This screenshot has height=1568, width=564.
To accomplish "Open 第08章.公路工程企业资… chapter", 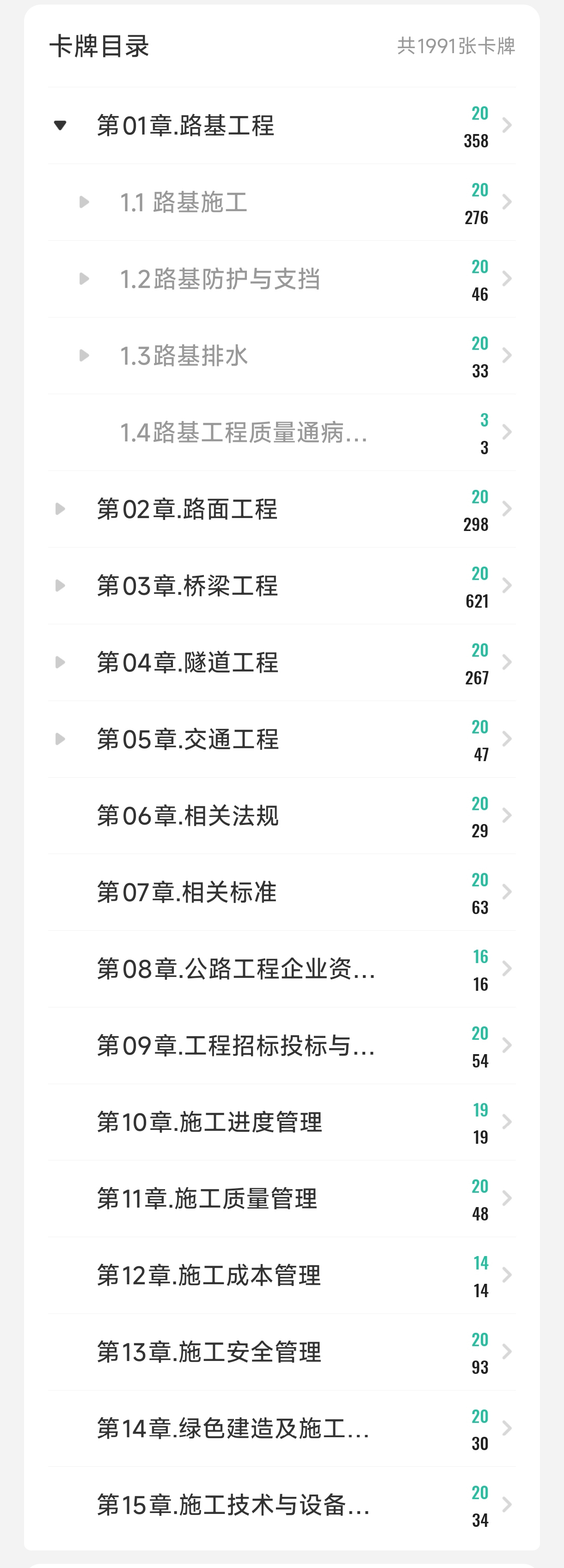I will 235,969.
